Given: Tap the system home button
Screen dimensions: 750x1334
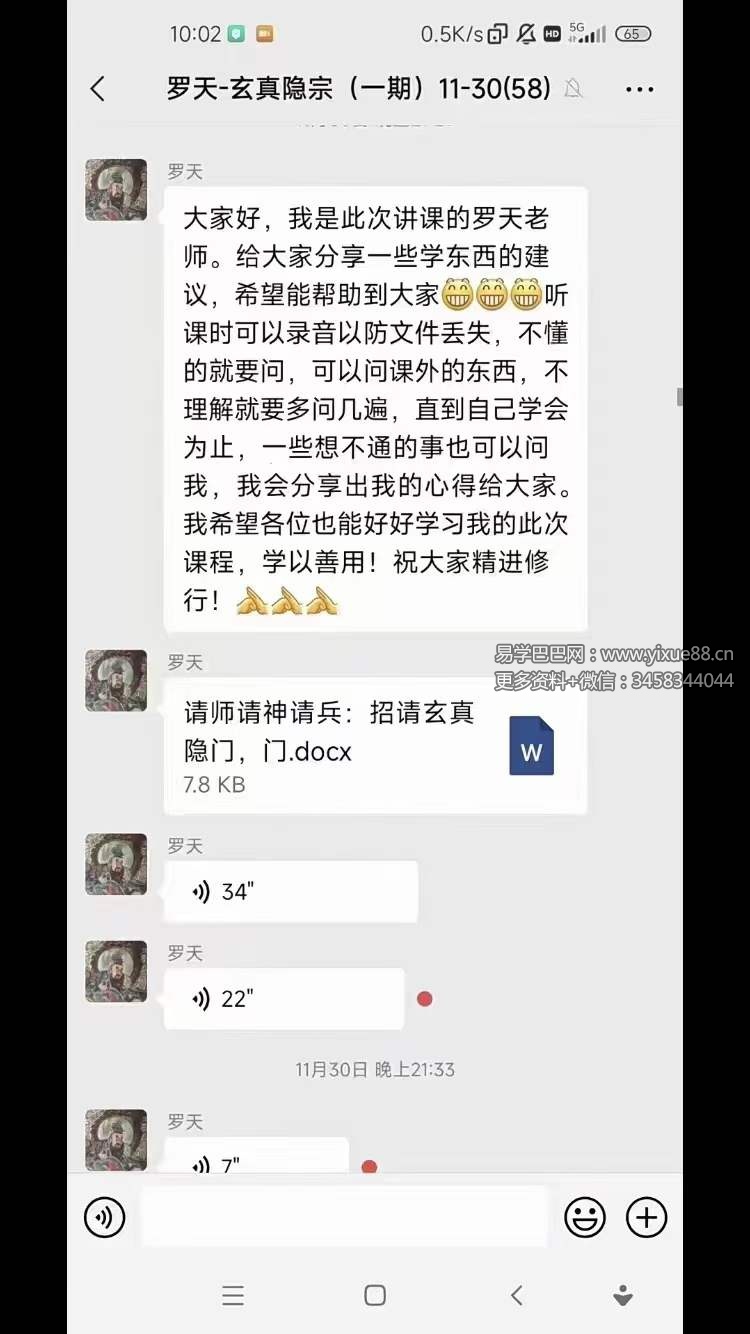Looking at the screenshot, I should coord(375,1295).
